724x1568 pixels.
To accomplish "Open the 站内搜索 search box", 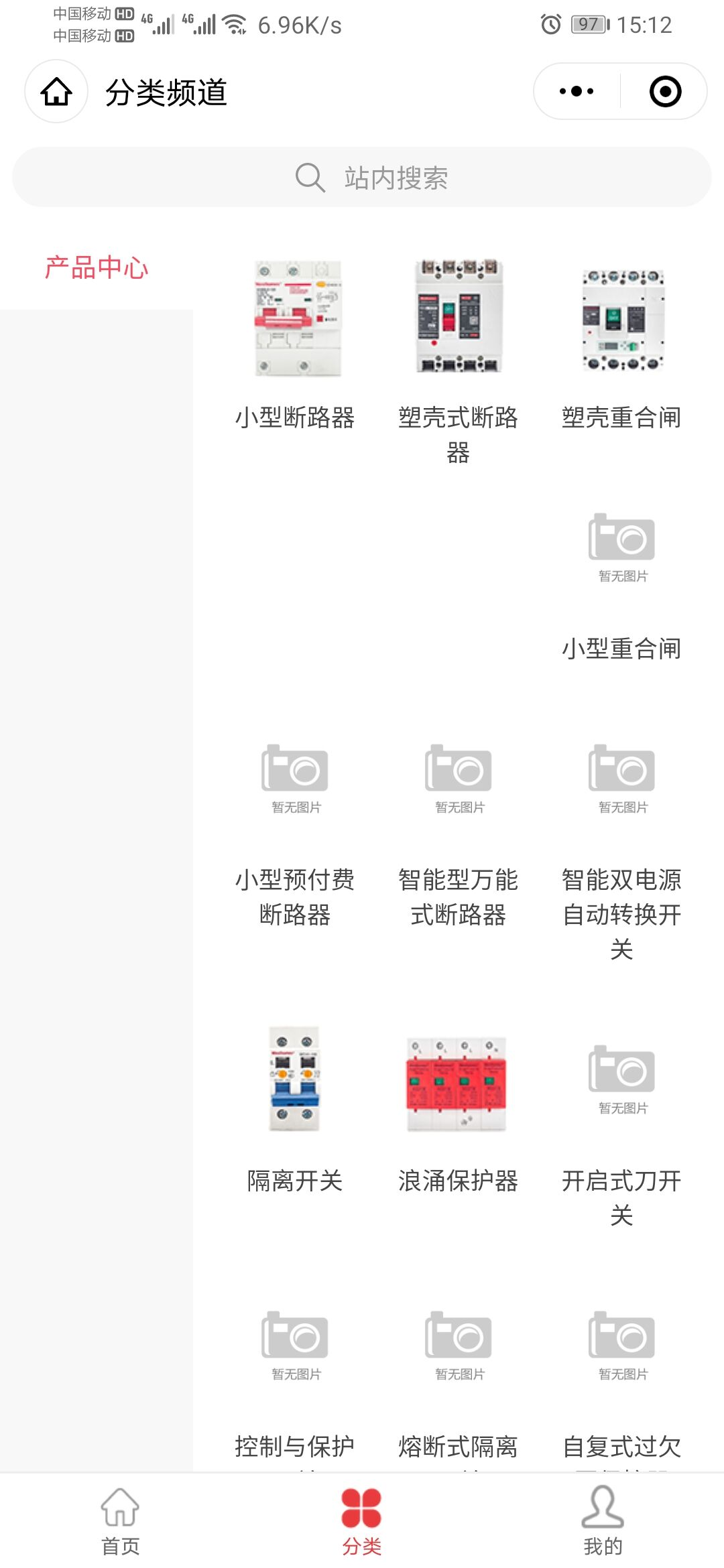I will click(362, 178).
